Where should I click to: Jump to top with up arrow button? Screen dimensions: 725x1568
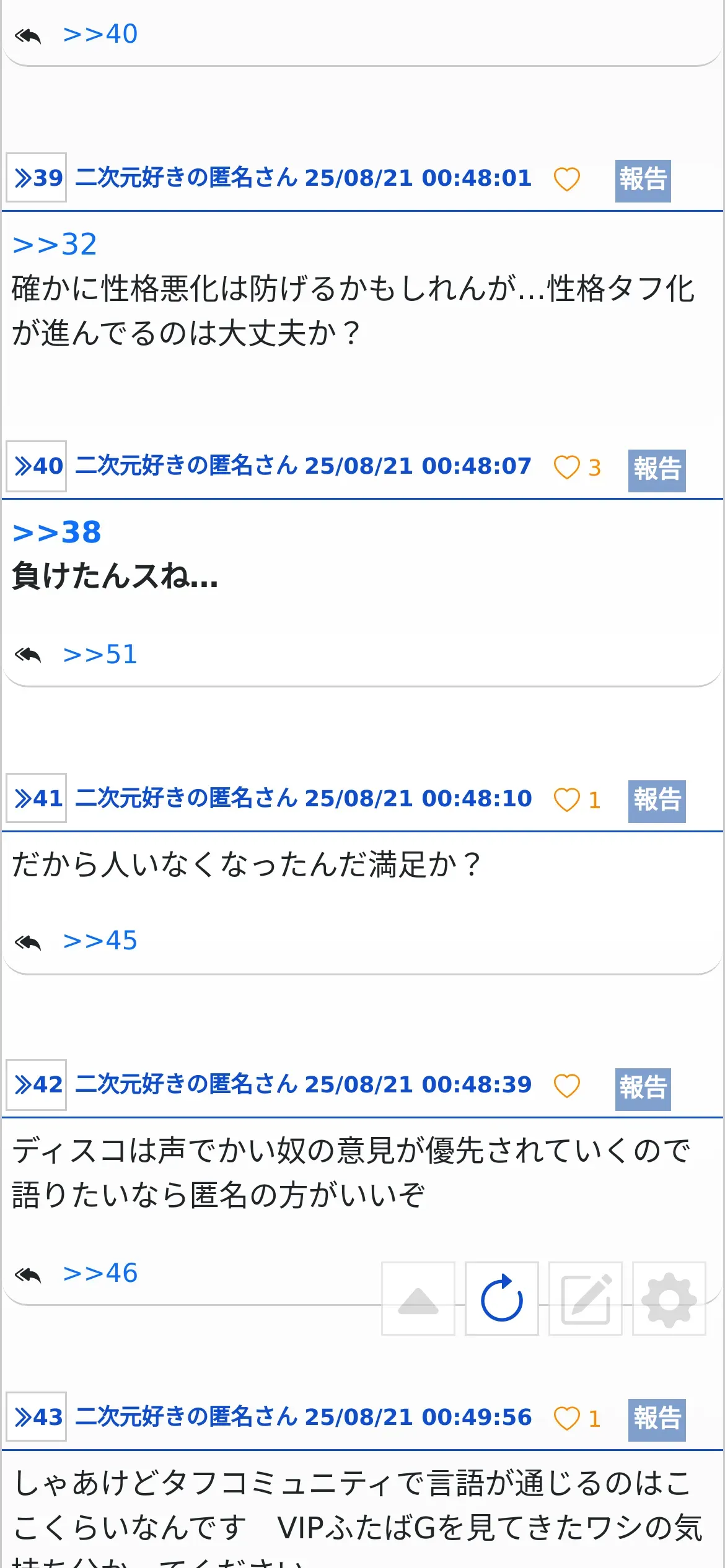tap(418, 1299)
